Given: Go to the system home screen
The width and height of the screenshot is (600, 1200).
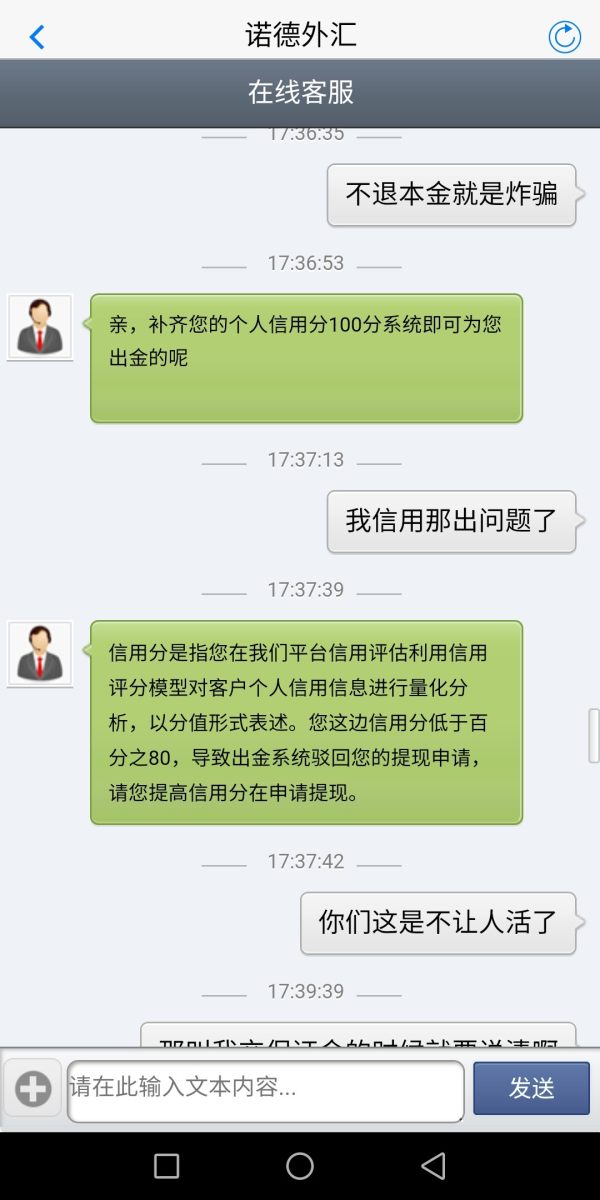Looking at the screenshot, I should (x=300, y=1166).
